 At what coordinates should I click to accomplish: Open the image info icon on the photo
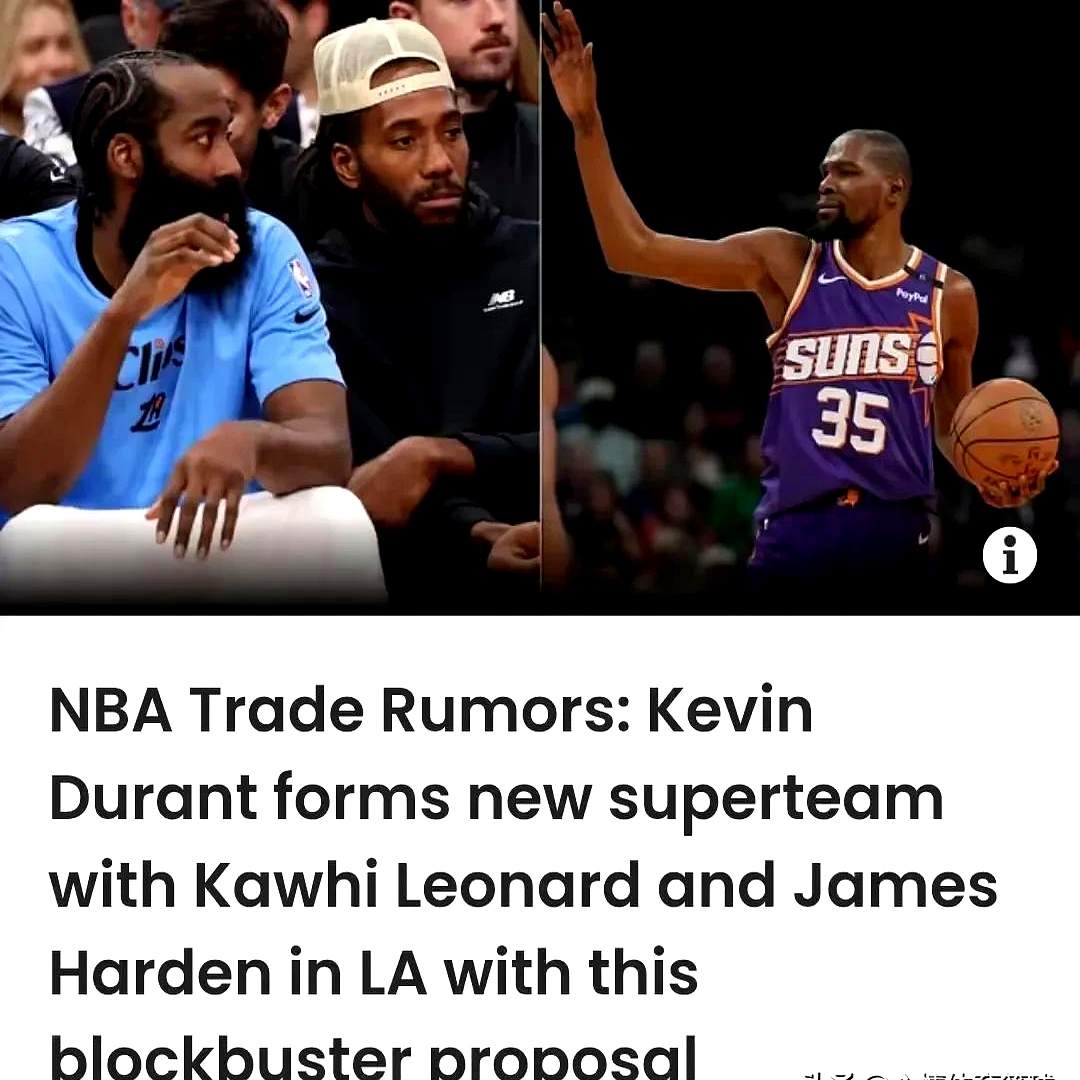tap(1009, 555)
